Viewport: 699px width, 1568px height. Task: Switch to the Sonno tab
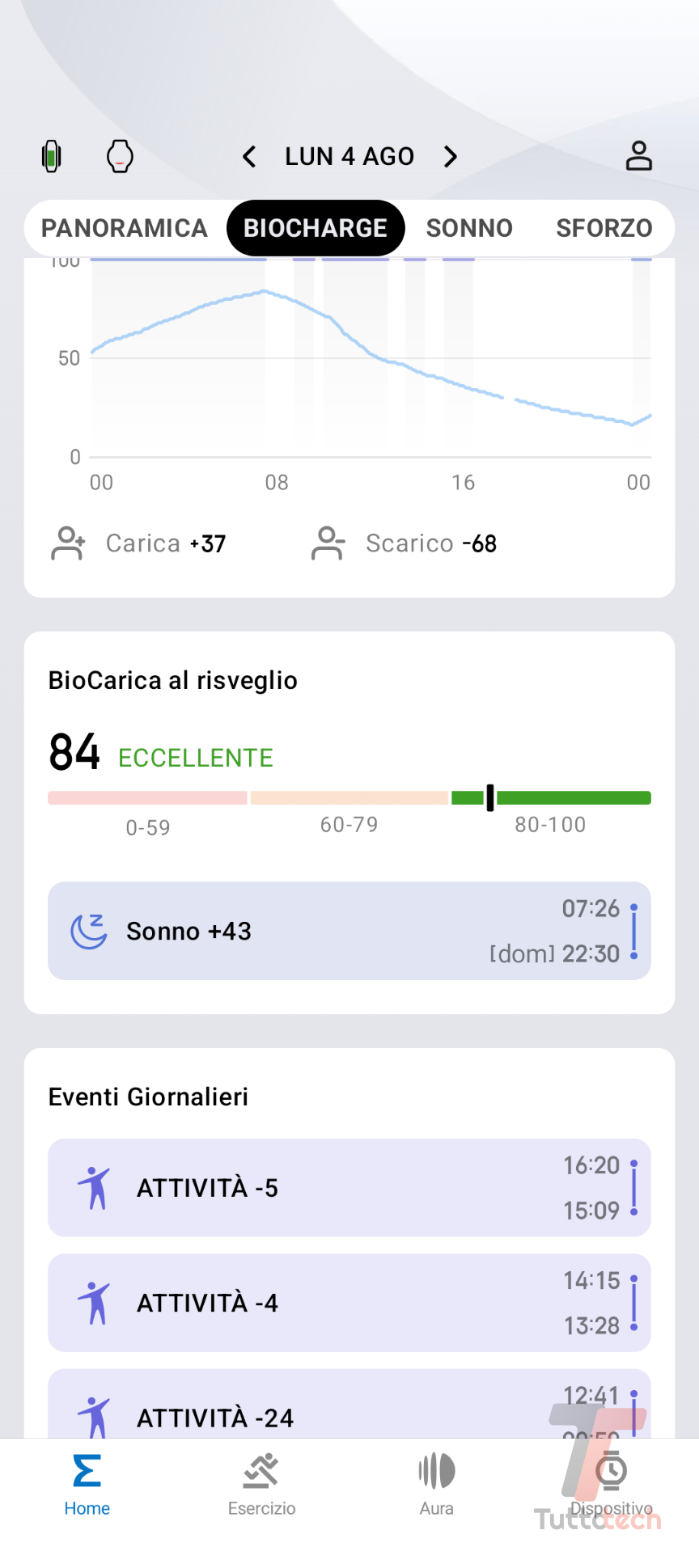(469, 228)
